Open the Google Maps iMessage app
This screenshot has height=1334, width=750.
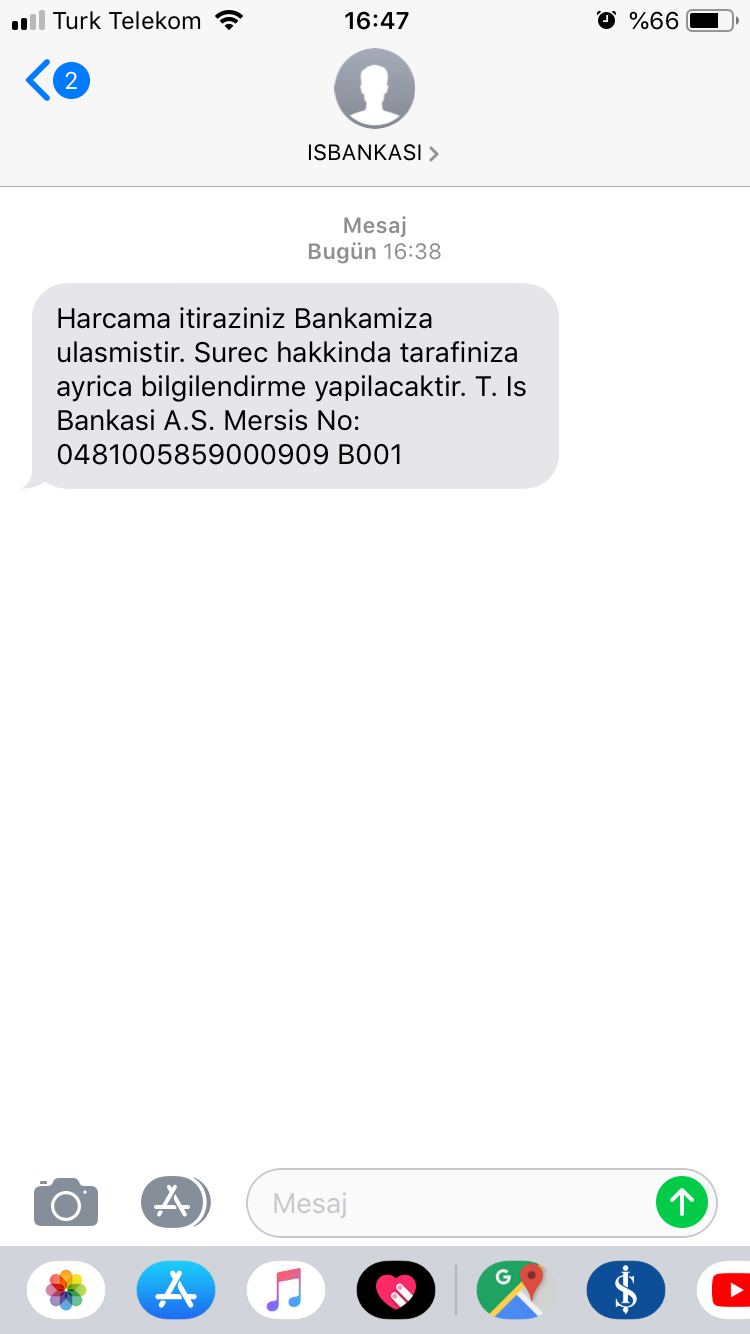point(516,1290)
